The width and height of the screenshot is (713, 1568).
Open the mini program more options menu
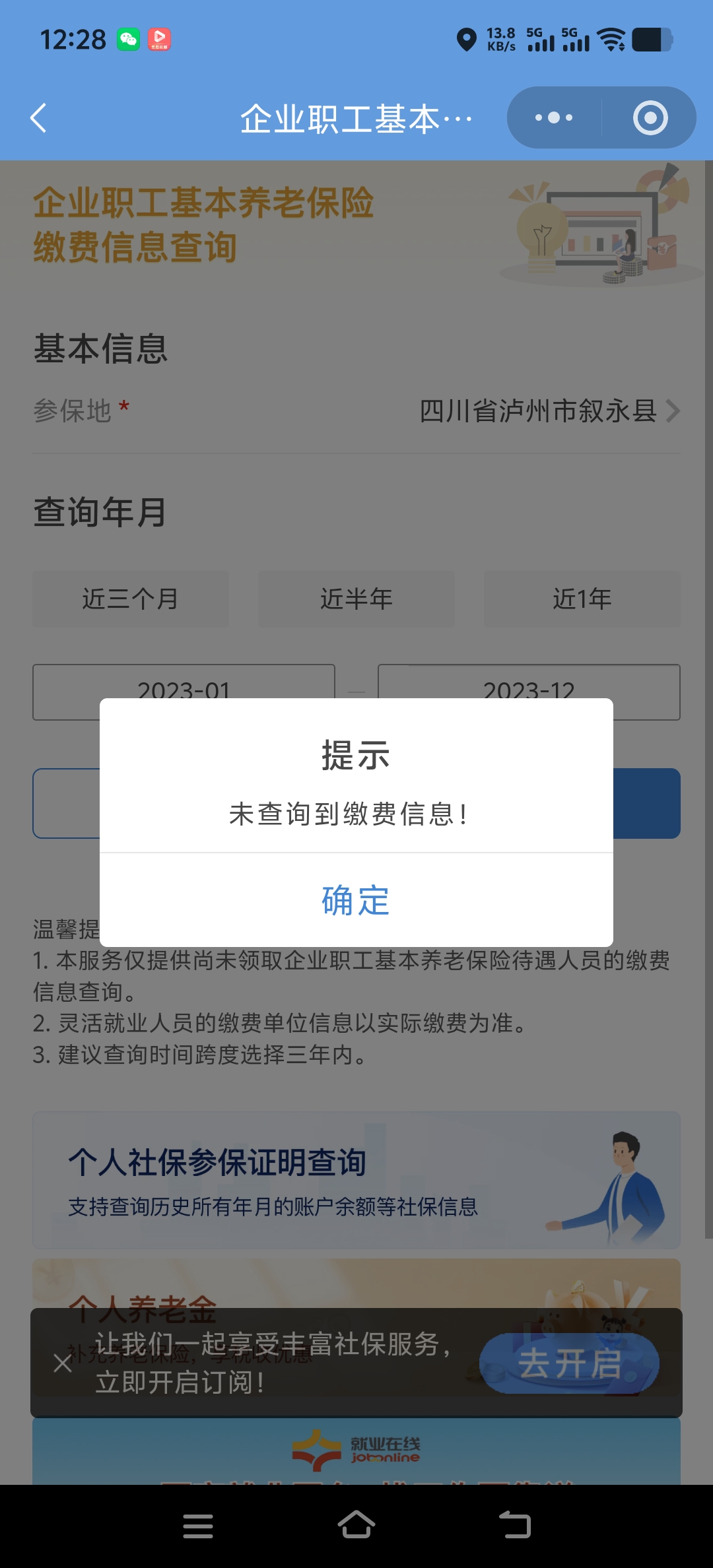[x=554, y=118]
